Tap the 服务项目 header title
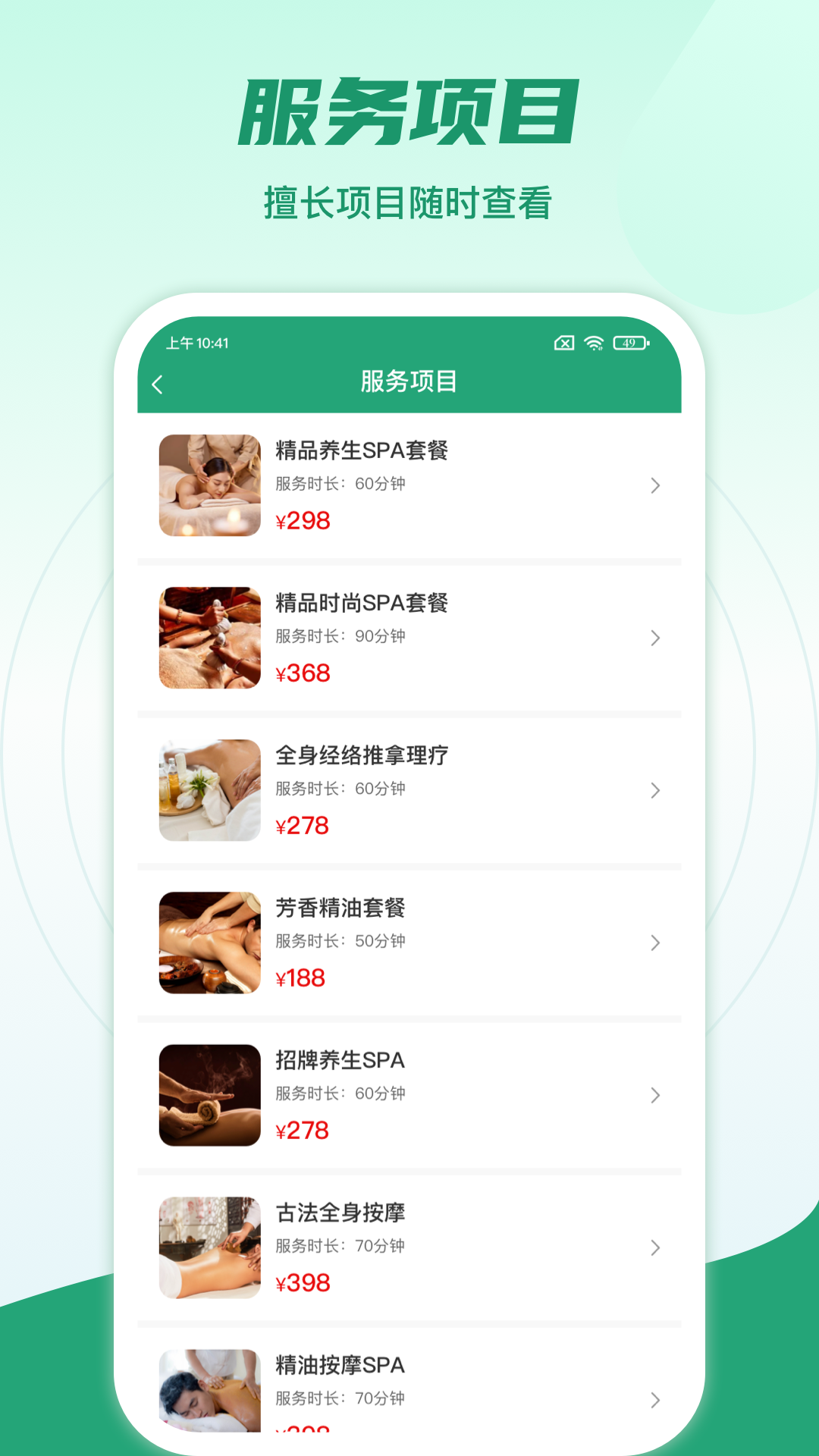This screenshot has width=819, height=1456. (409, 383)
